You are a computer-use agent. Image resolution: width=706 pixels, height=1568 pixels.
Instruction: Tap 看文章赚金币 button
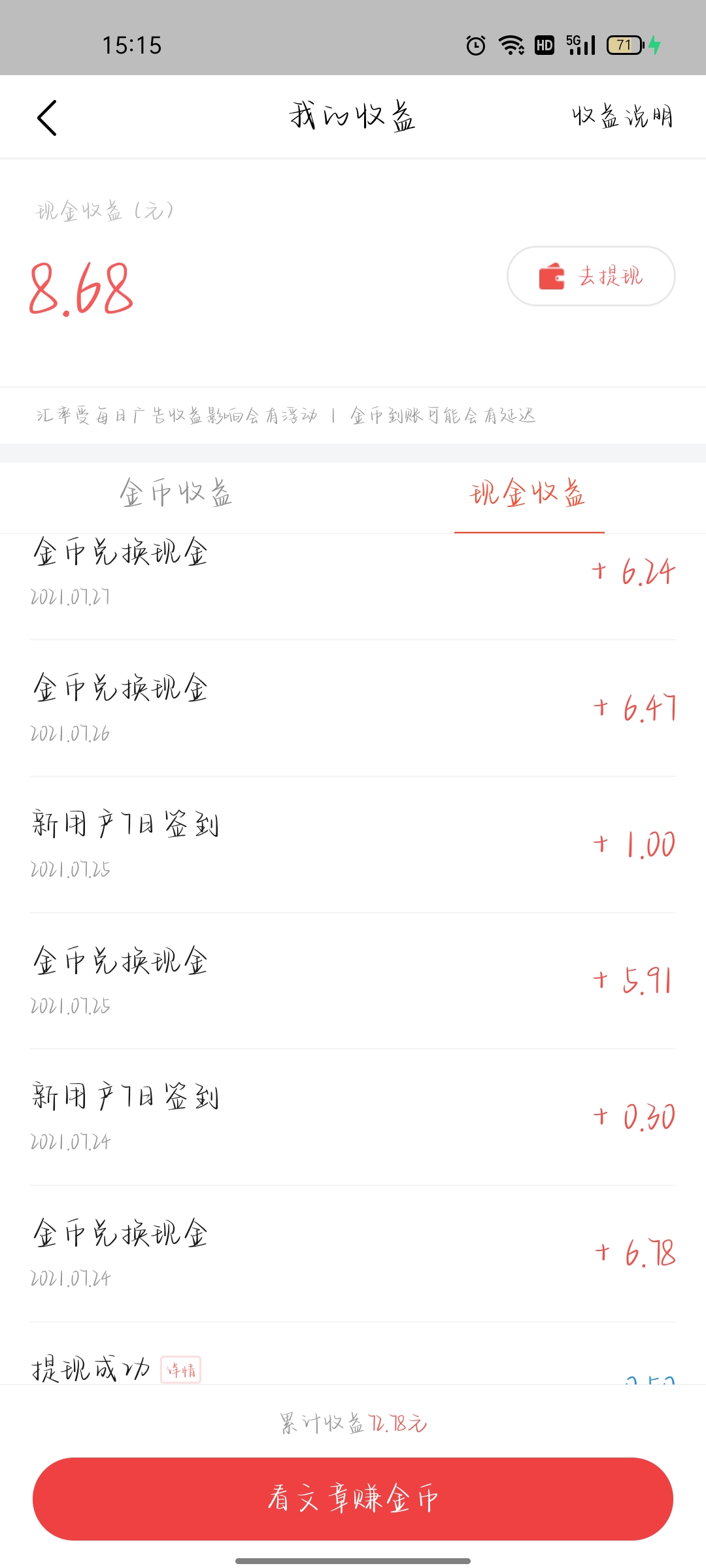pyautogui.click(x=353, y=1498)
